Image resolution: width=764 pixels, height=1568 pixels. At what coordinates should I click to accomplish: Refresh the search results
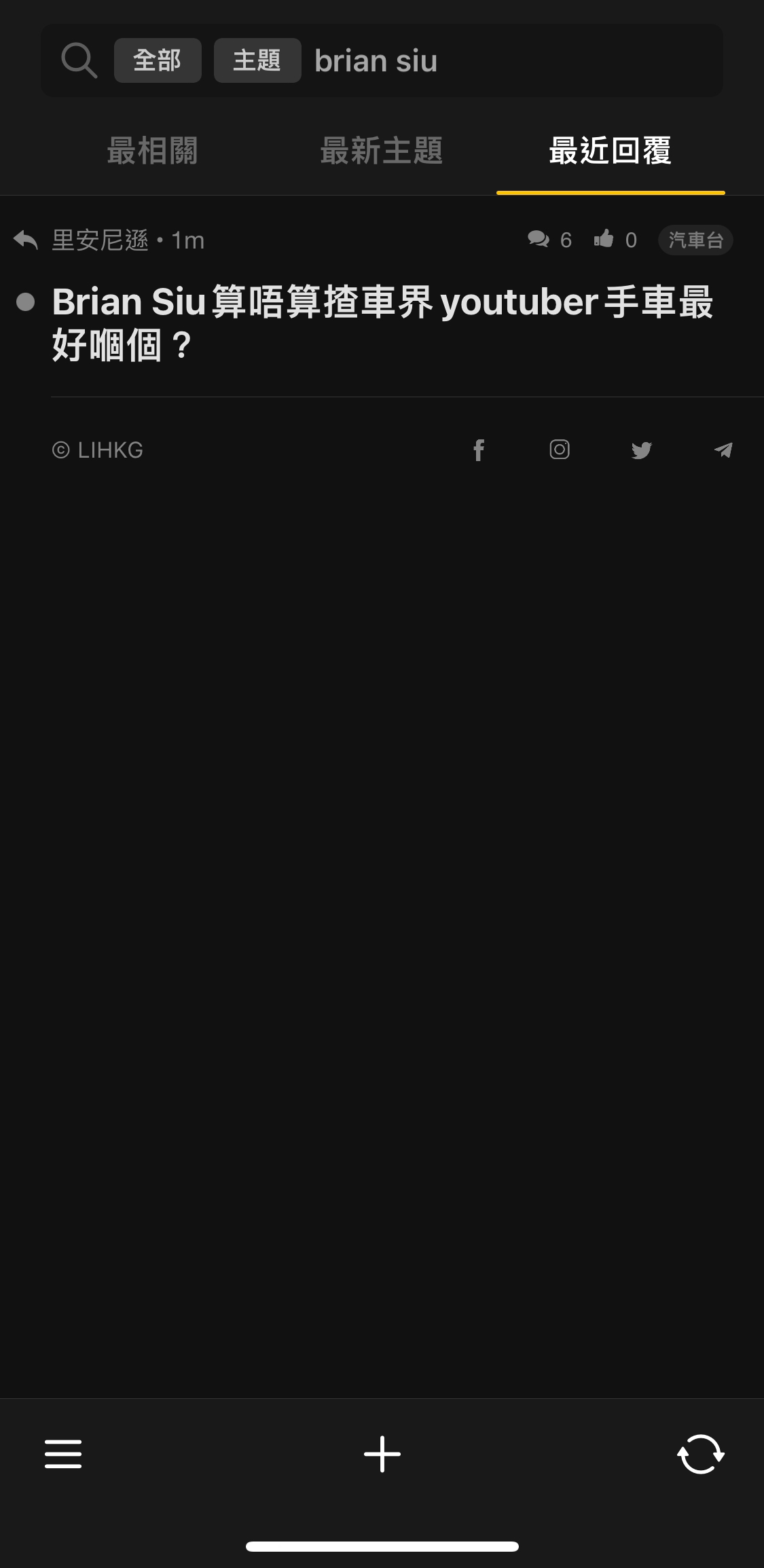coord(701,1454)
